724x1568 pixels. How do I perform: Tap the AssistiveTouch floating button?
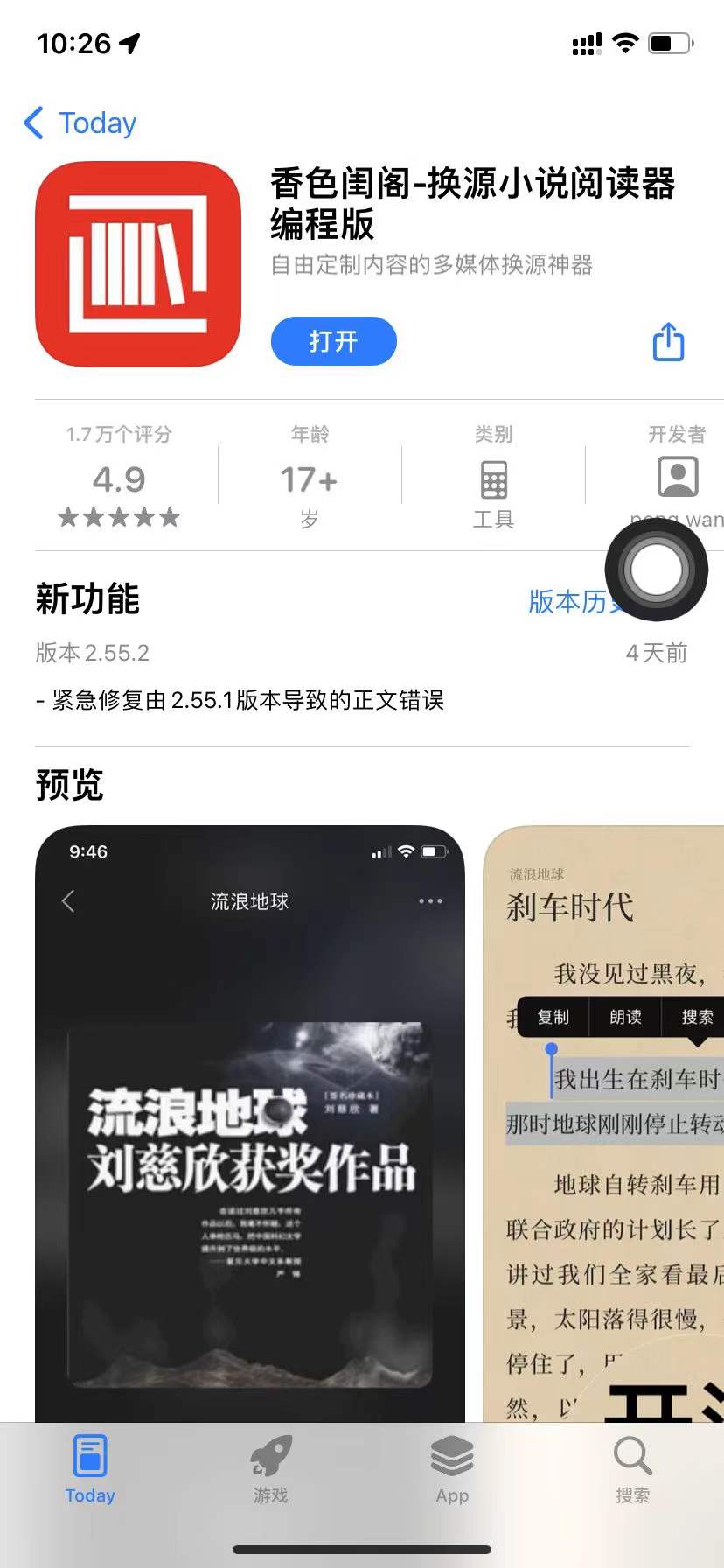(656, 570)
